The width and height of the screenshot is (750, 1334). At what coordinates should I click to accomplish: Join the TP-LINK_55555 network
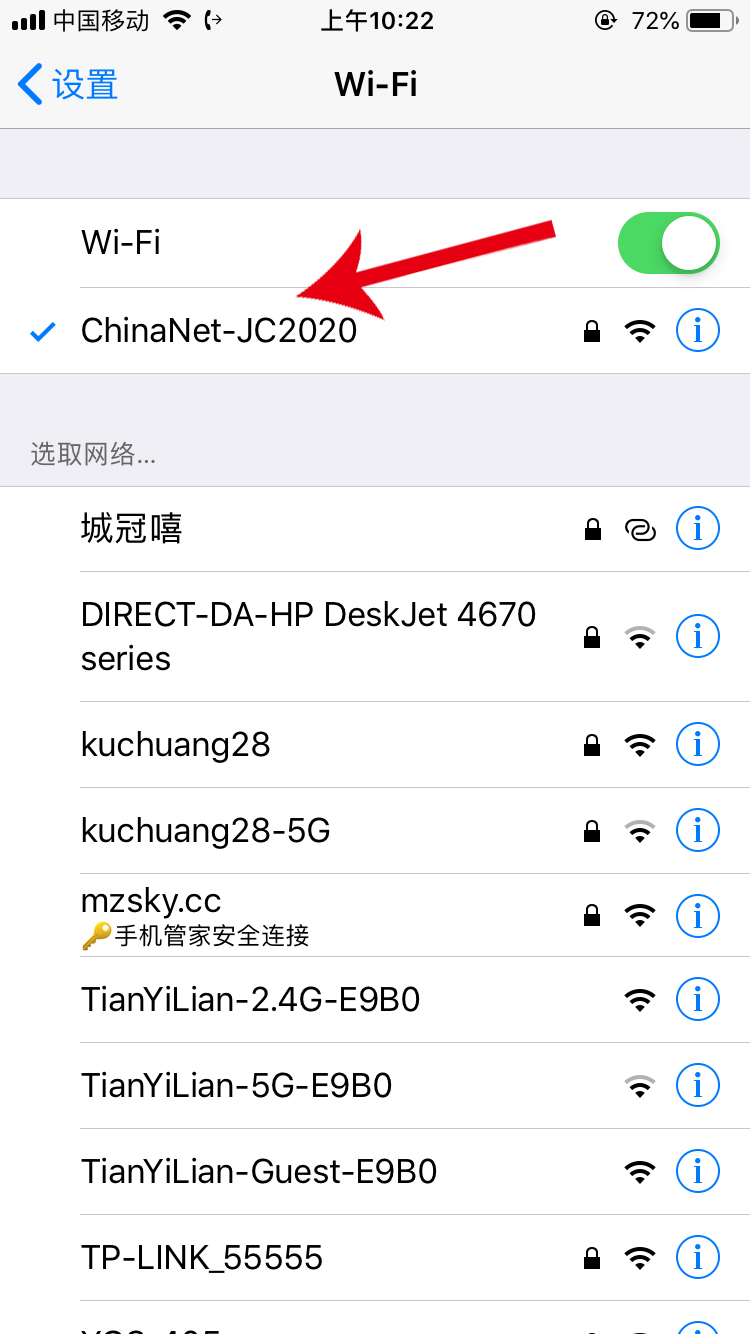pyautogui.click(x=202, y=1257)
